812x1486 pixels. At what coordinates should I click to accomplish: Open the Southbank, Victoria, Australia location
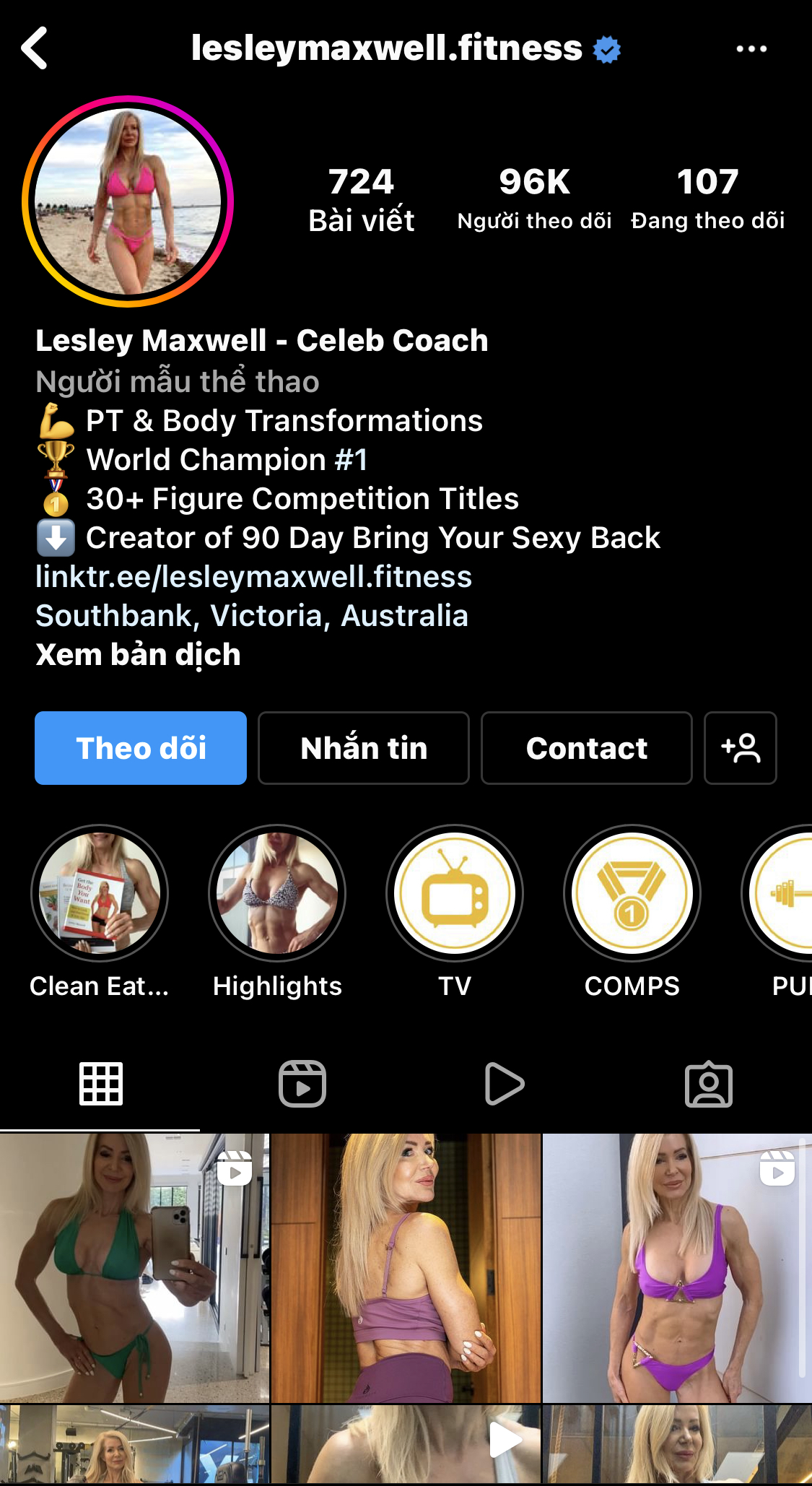coord(252,616)
